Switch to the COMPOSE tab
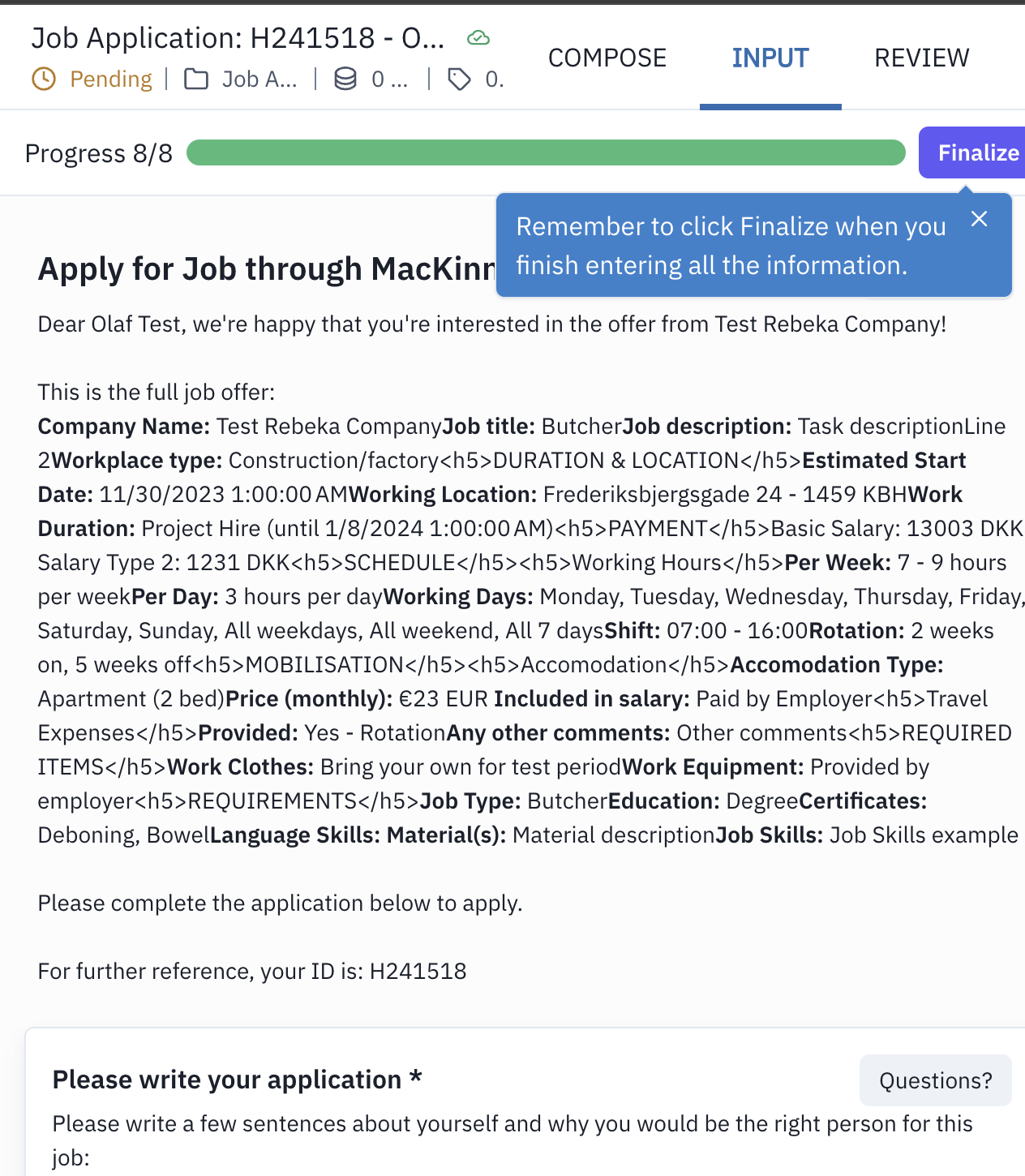The image size is (1025, 1176). pos(607,58)
